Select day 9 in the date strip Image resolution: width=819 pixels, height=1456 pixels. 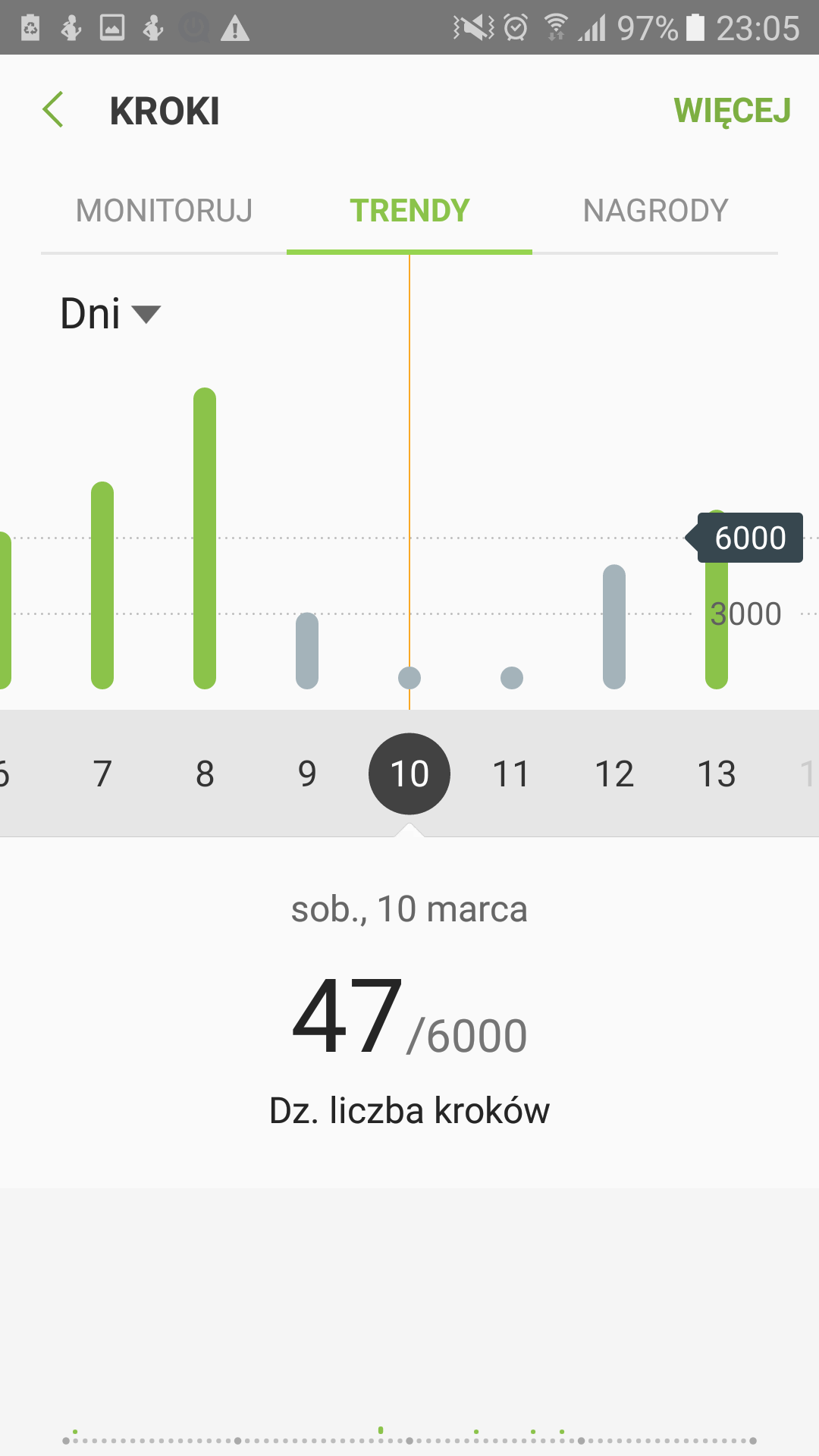(307, 774)
